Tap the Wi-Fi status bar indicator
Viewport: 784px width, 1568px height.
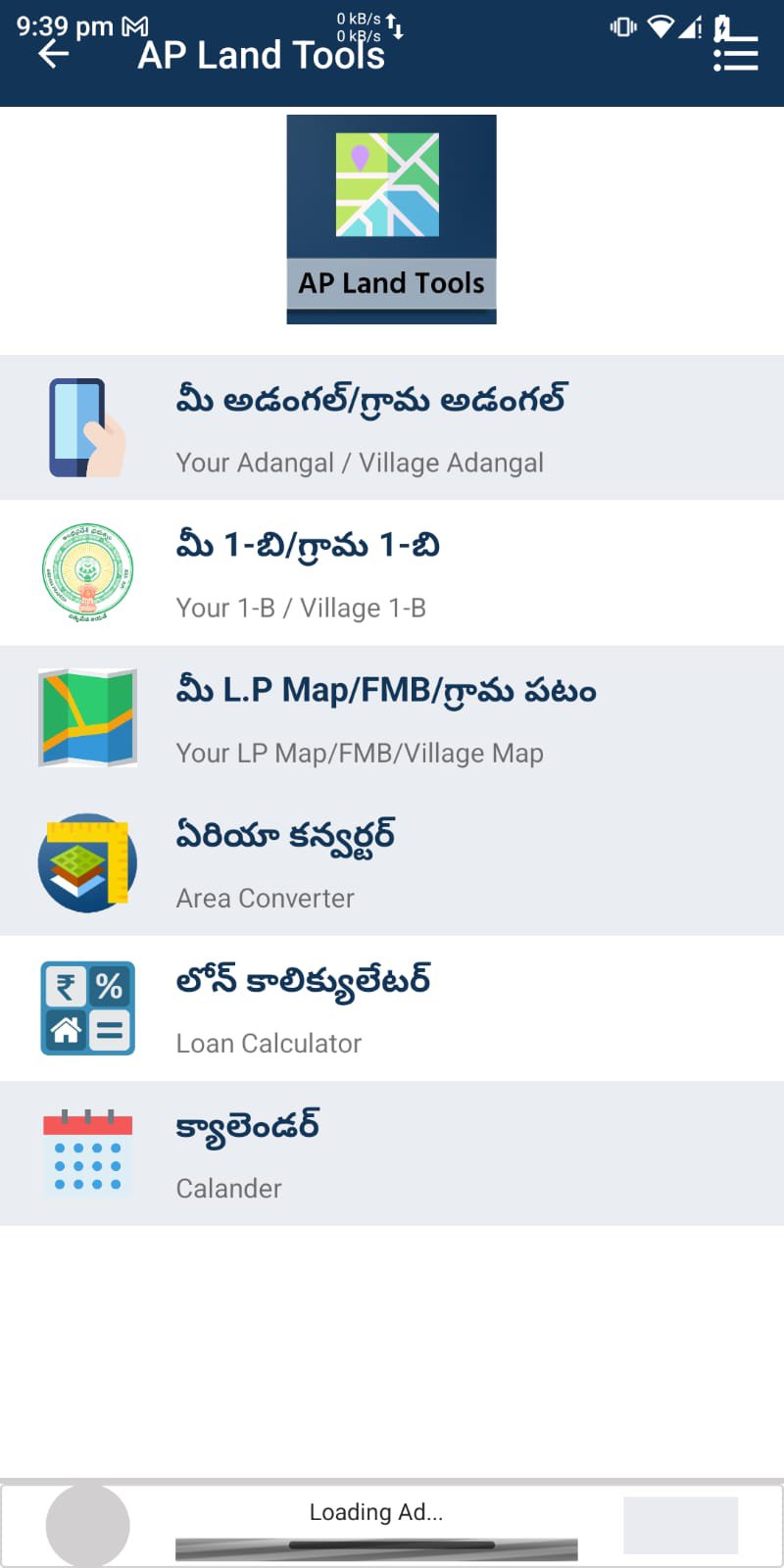coord(661,26)
